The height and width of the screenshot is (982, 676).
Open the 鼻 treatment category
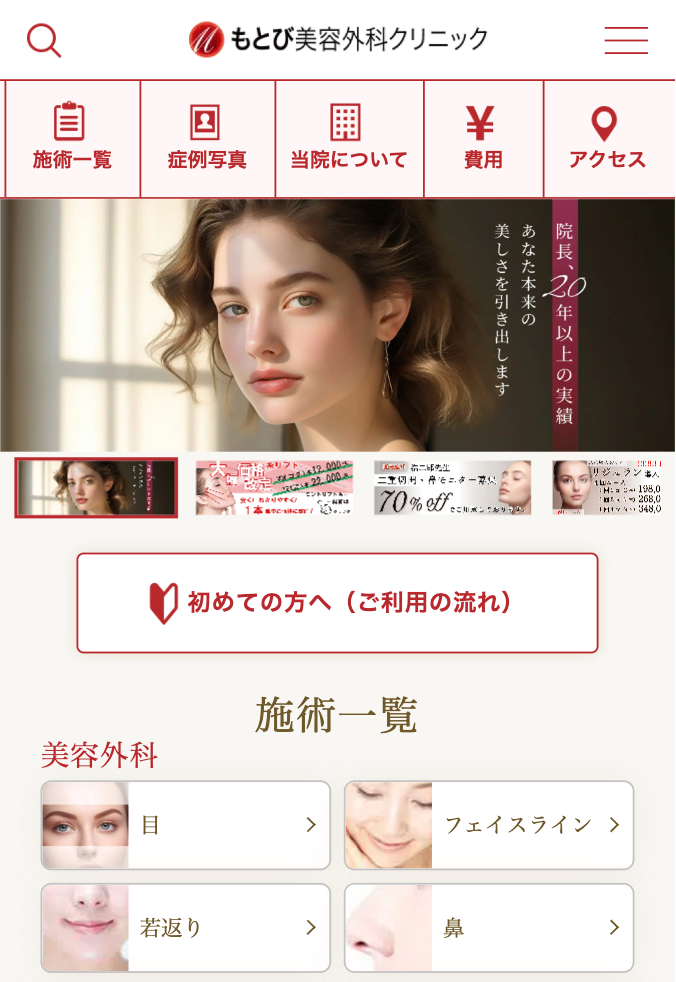(x=489, y=928)
